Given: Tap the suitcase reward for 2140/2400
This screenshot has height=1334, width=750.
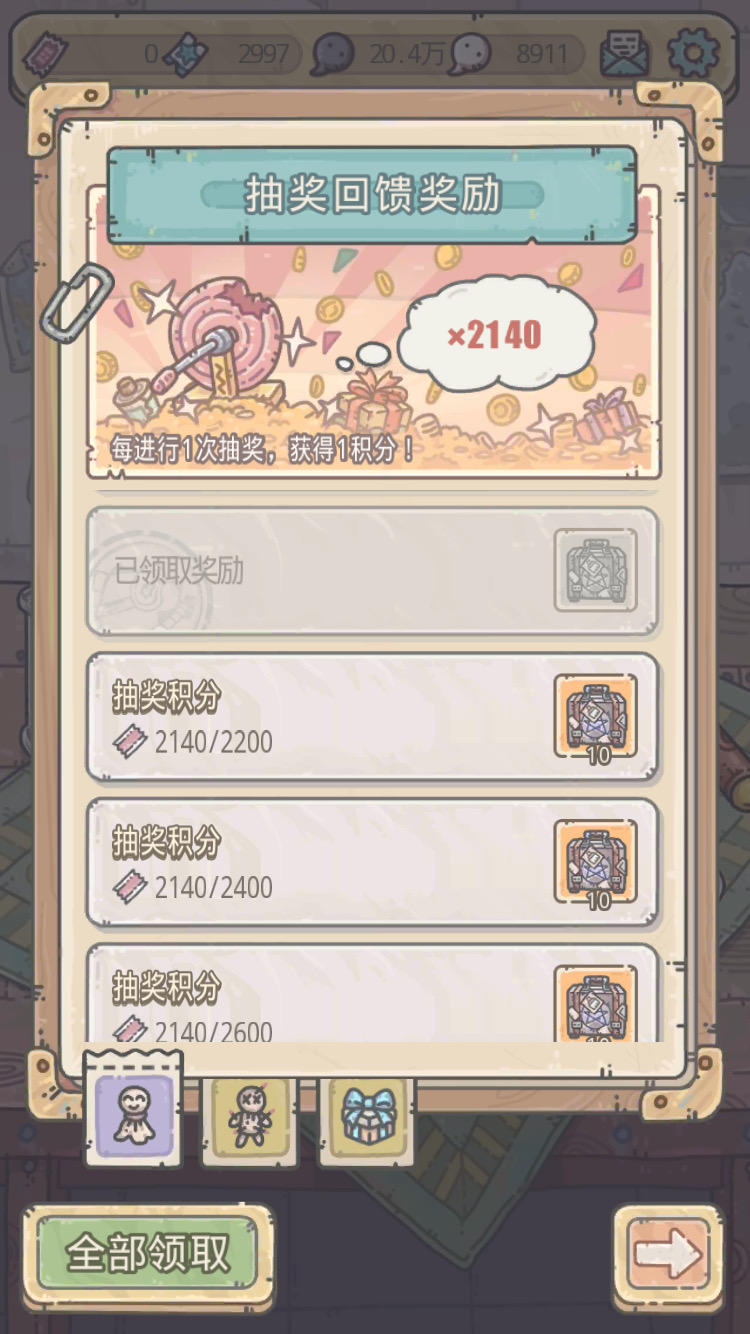Looking at the screenshot, I should pyautogui.click(x=596, y=862).
